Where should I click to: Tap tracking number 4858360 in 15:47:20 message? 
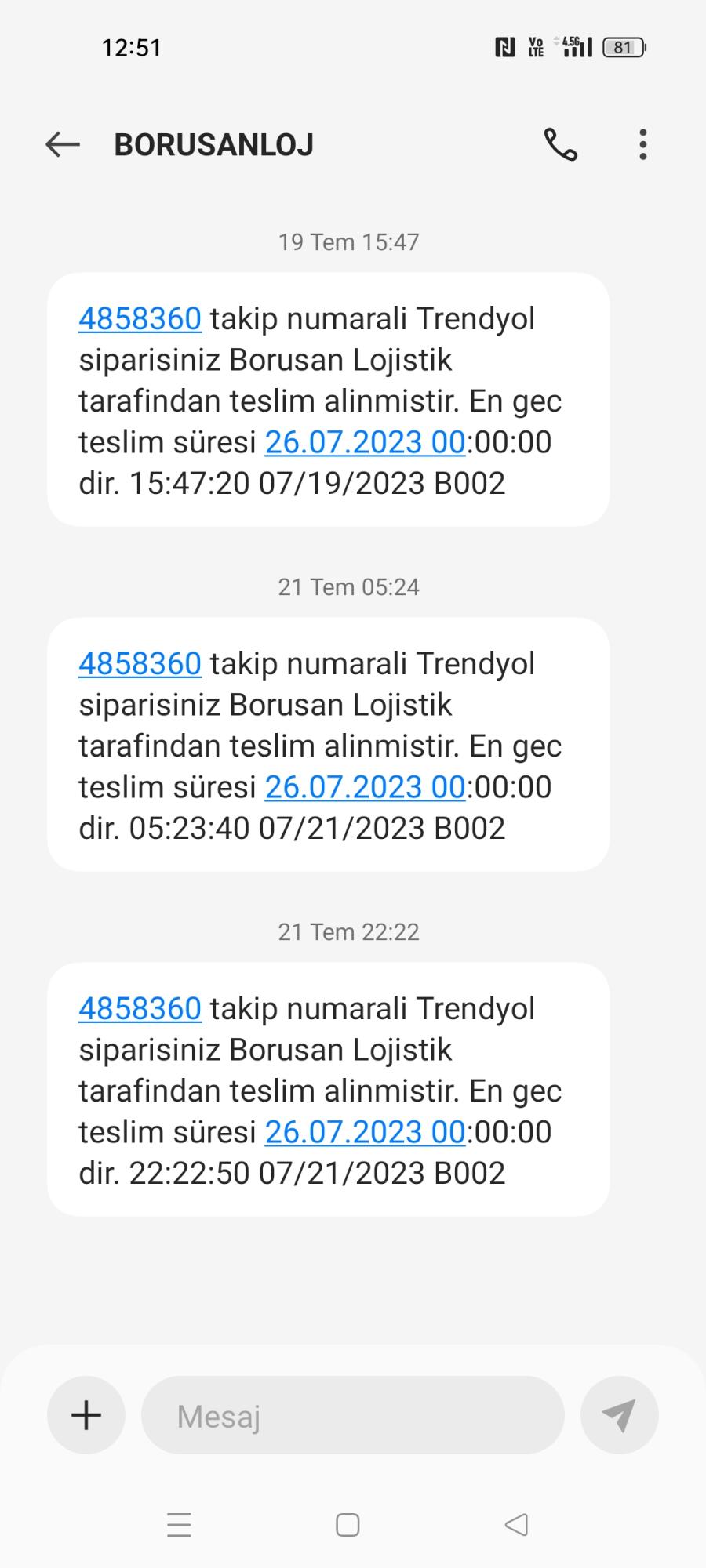tap(140, 319)
